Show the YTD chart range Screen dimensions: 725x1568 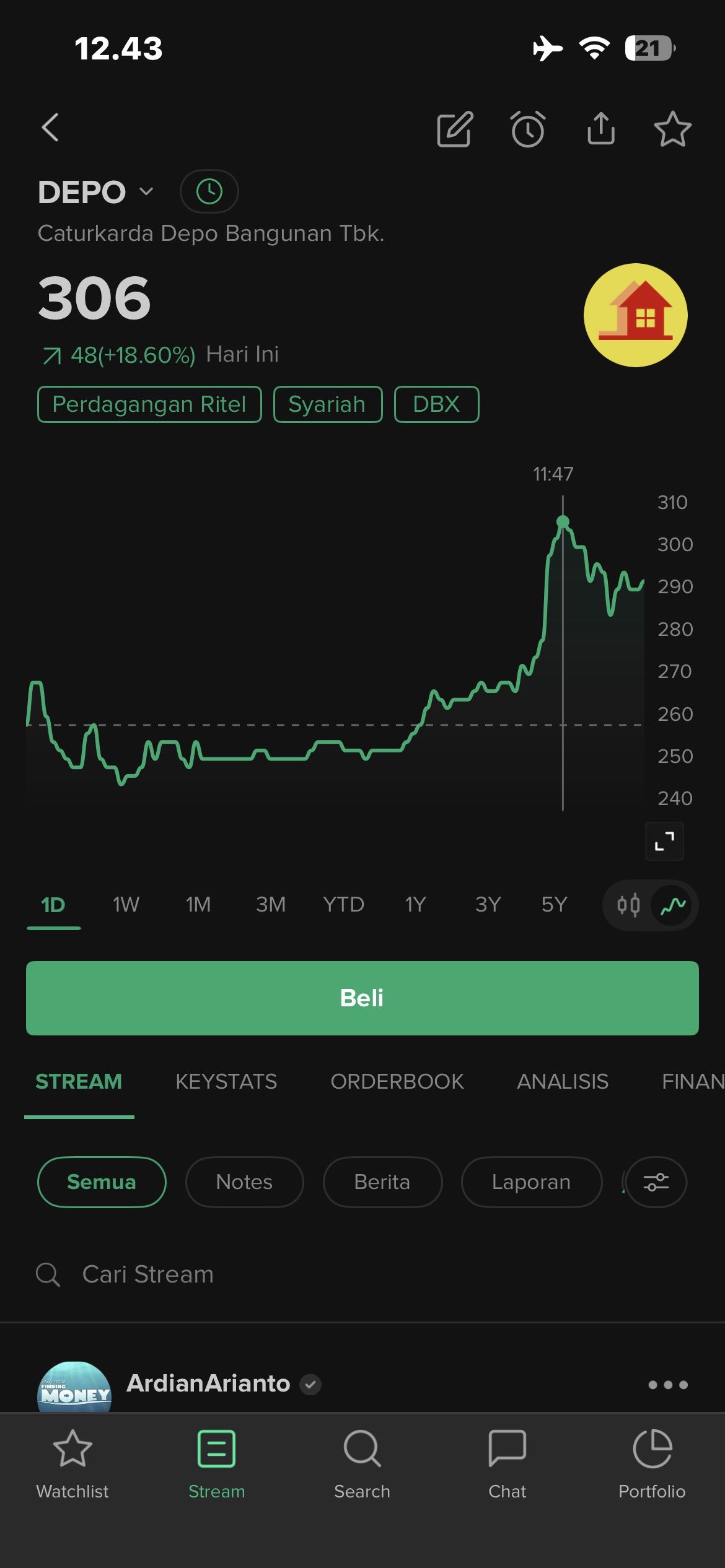point(343,905)
